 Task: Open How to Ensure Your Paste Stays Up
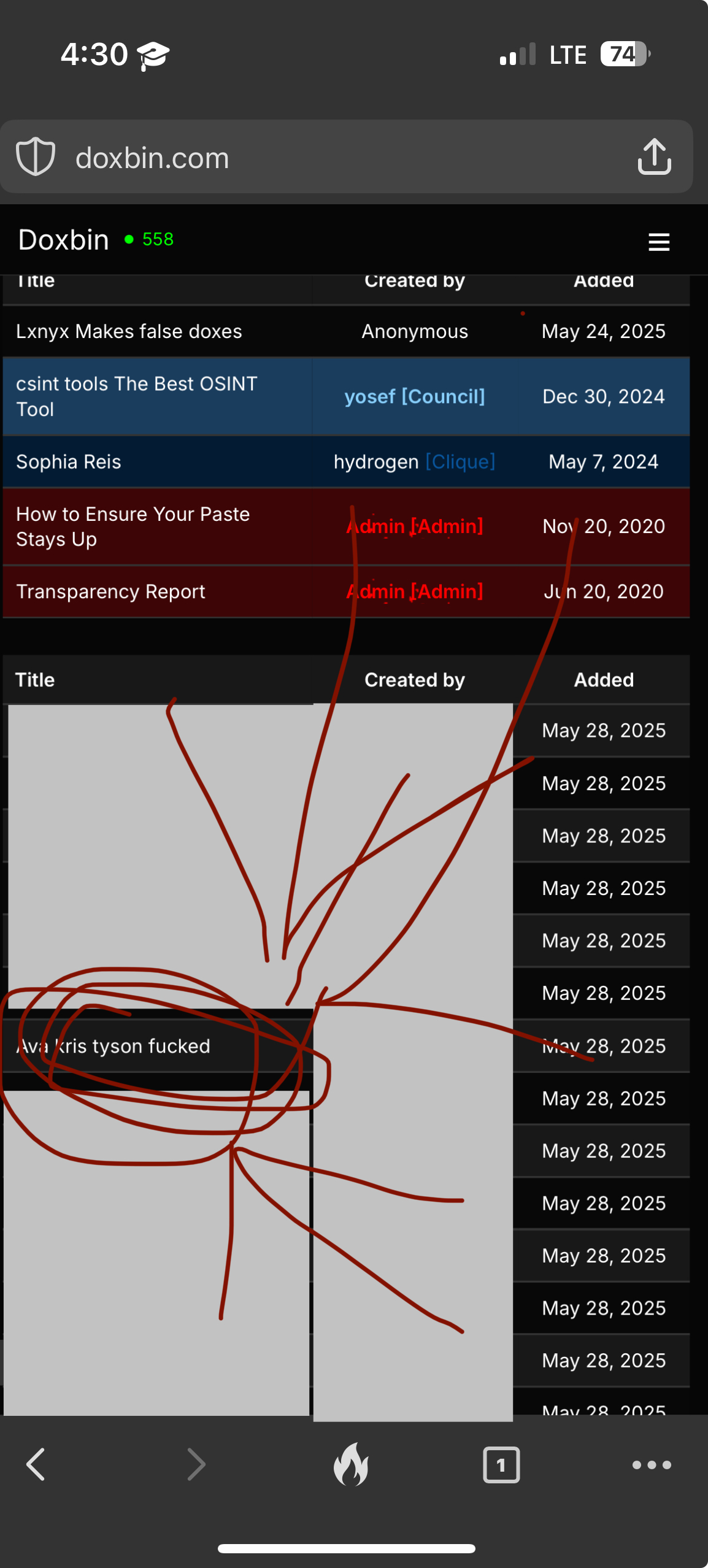coord(133,526)
